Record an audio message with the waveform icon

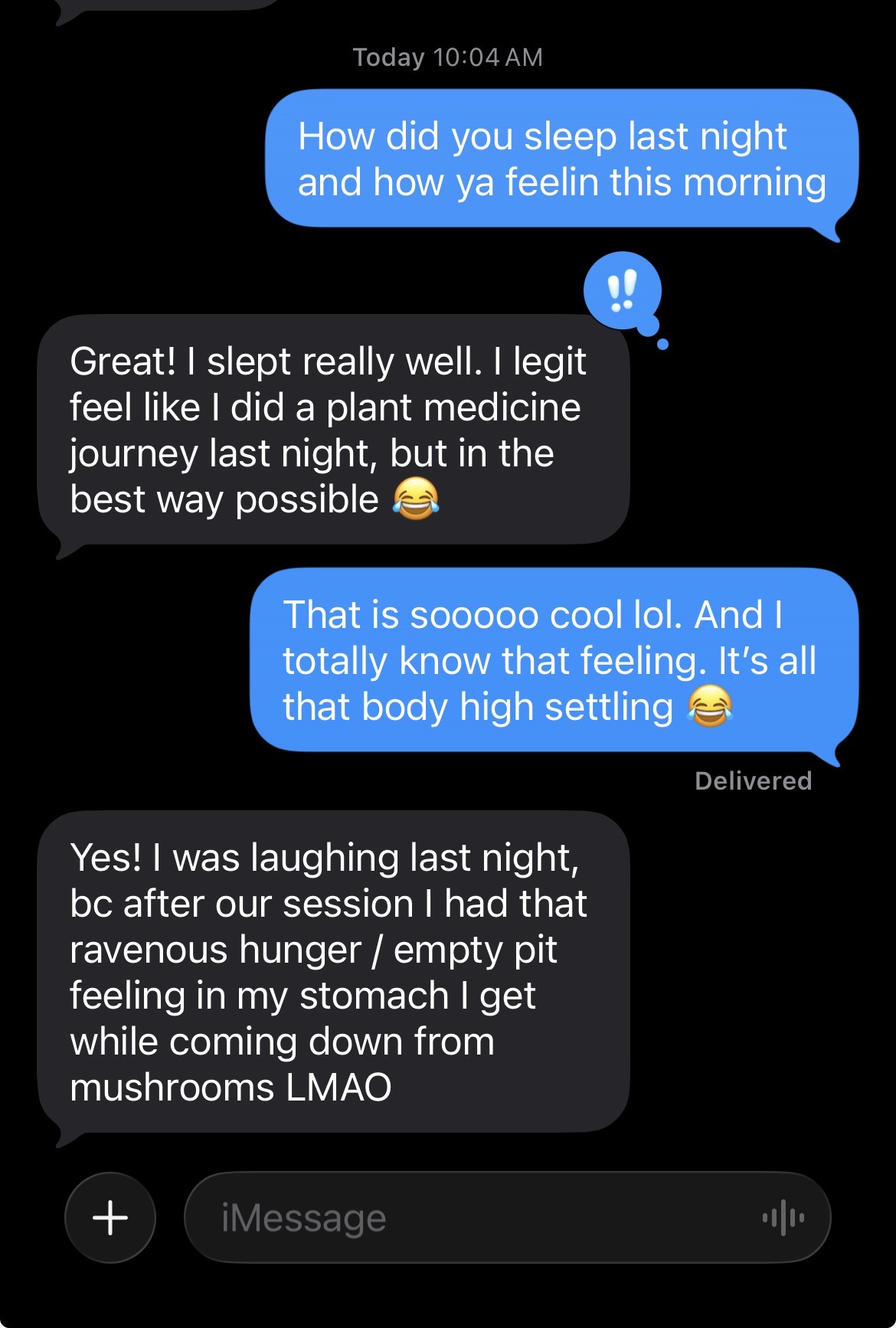[x=783, y=1217]
